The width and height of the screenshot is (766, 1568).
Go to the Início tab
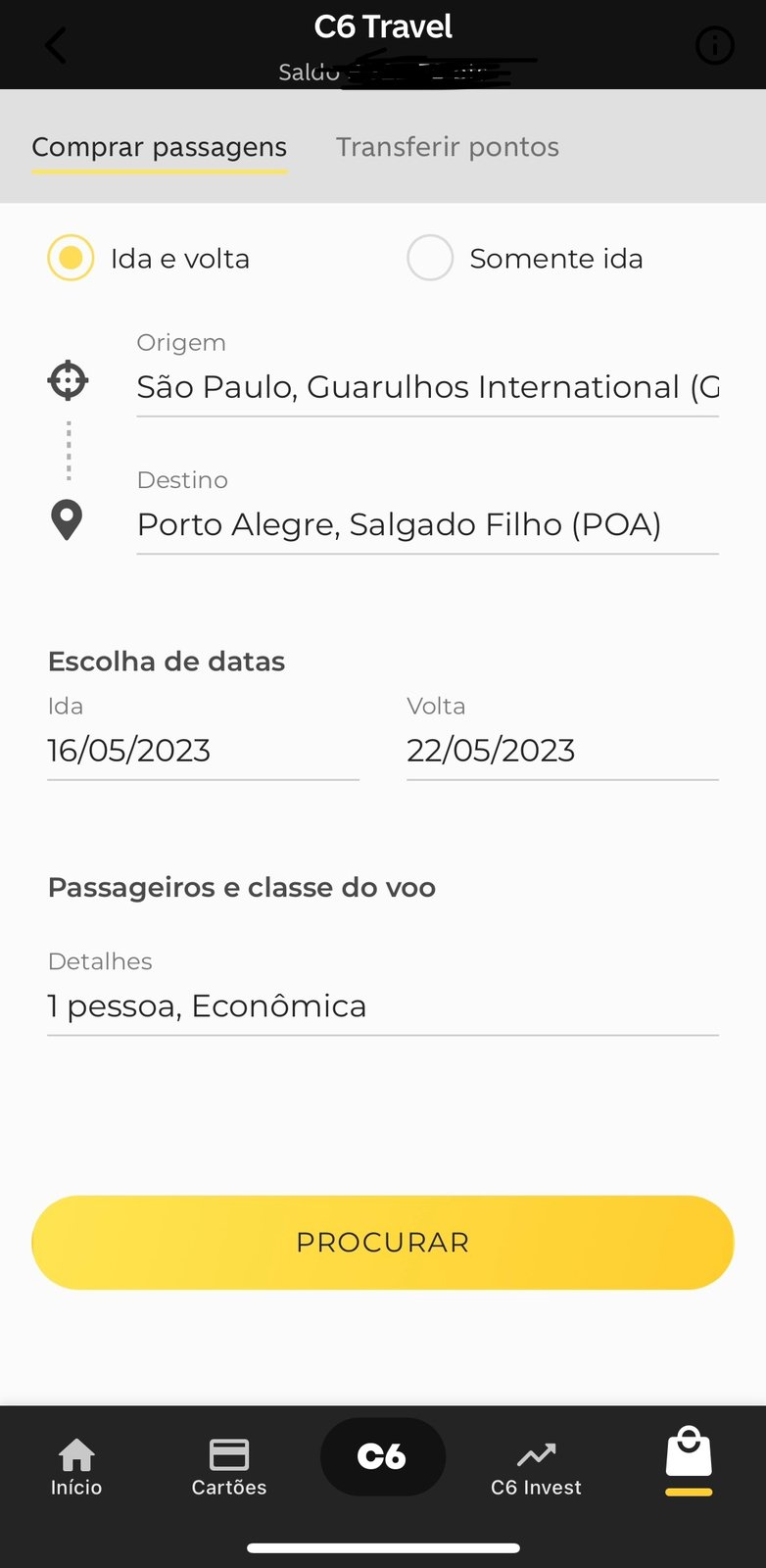76,1467
